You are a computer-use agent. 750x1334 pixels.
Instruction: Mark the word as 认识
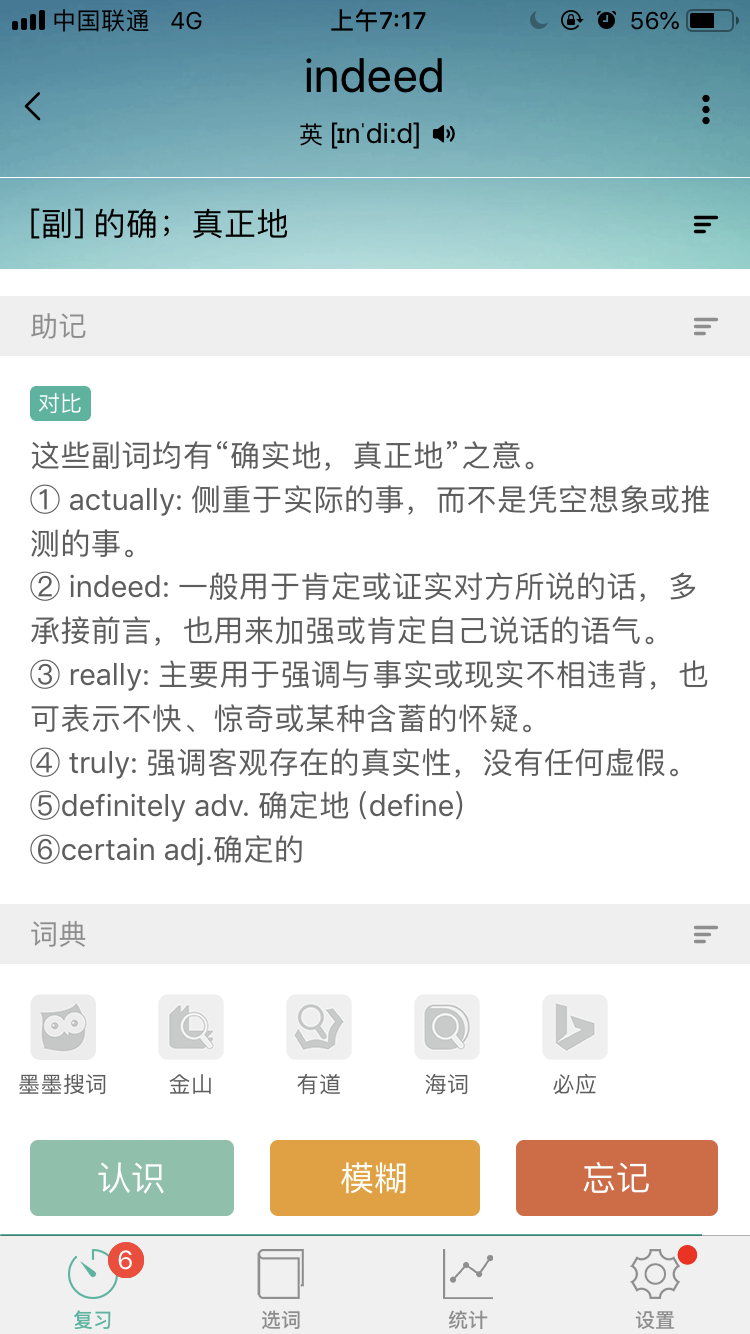pyautogui.click(x=132, y=1178)
